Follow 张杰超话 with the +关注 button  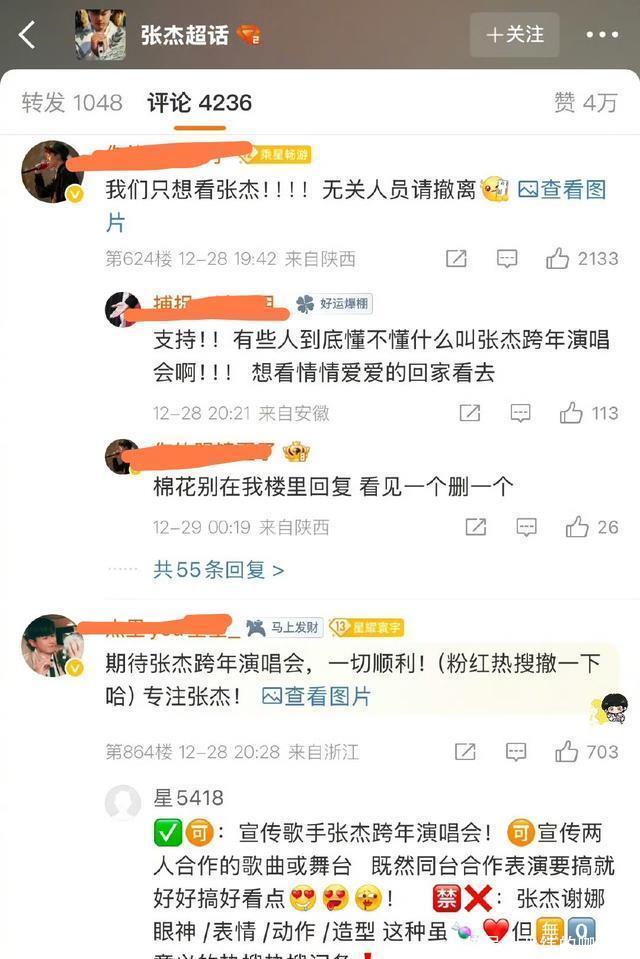(x=514, y=35)
